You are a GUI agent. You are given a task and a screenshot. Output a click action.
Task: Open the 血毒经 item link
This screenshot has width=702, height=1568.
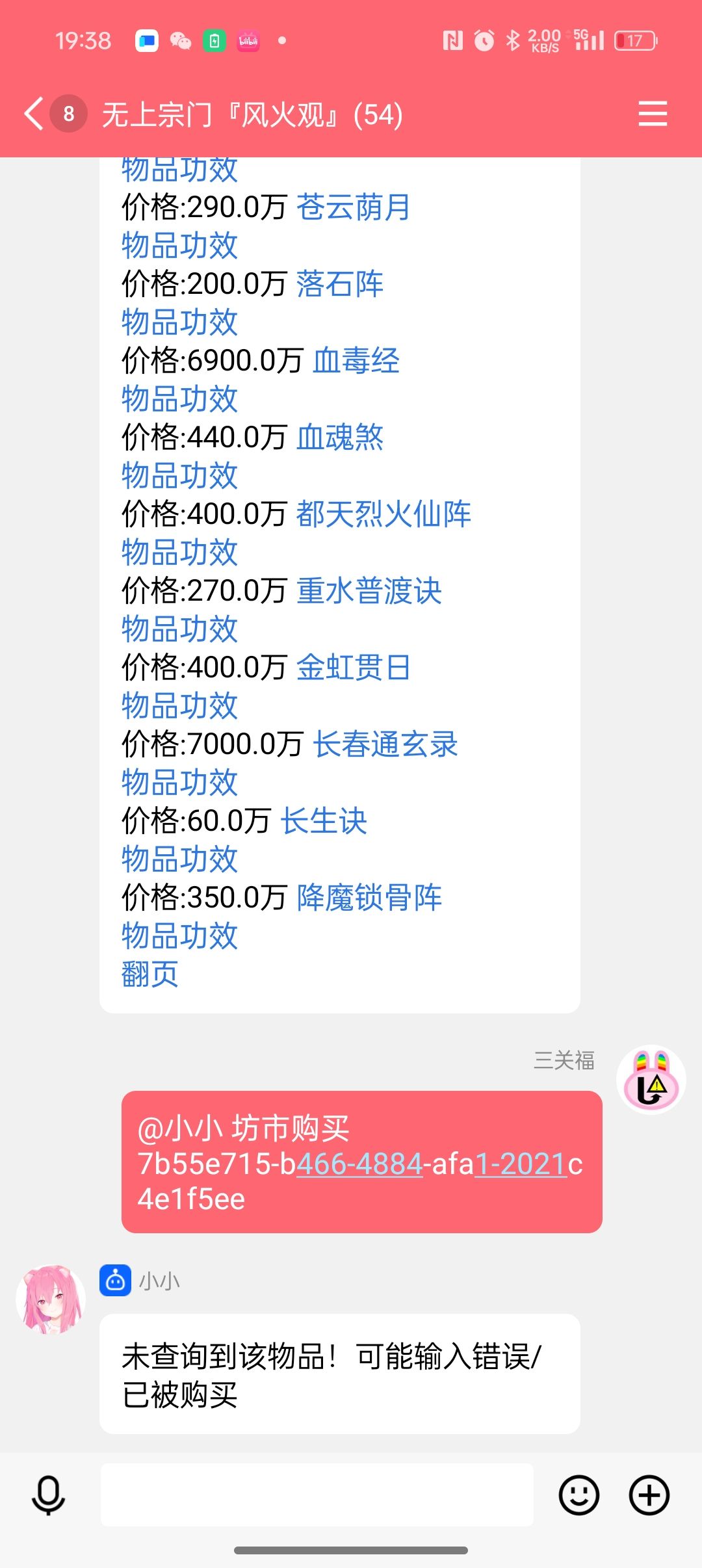(356, 361)
